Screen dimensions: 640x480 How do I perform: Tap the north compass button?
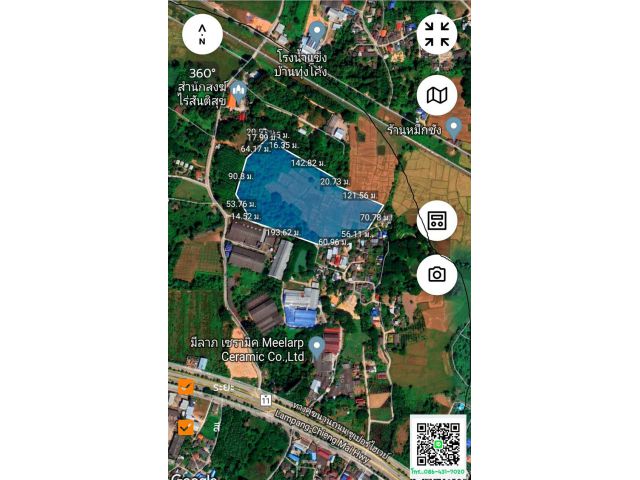[x=202, y=34]
